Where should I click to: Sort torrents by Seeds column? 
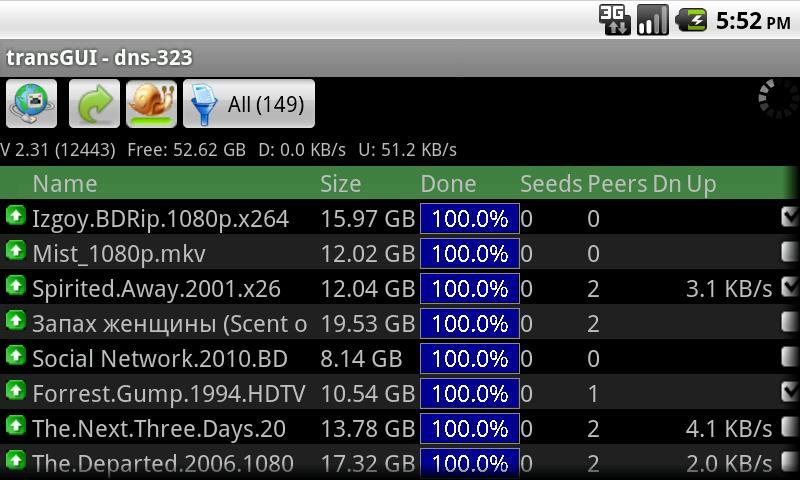click(x=550, y=184)
